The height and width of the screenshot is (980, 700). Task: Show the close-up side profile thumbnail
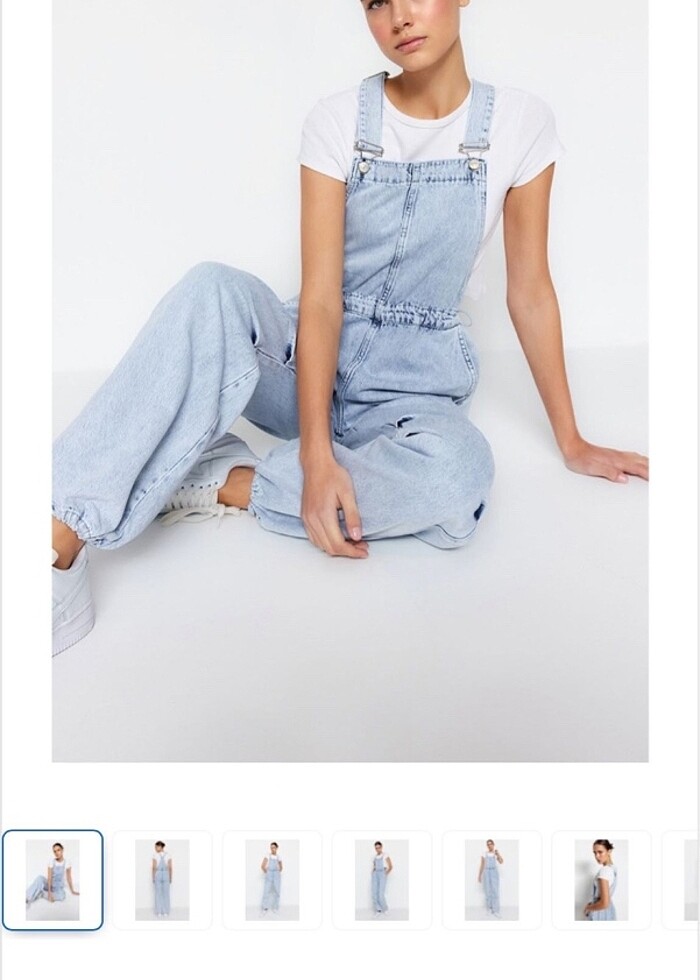601,880
